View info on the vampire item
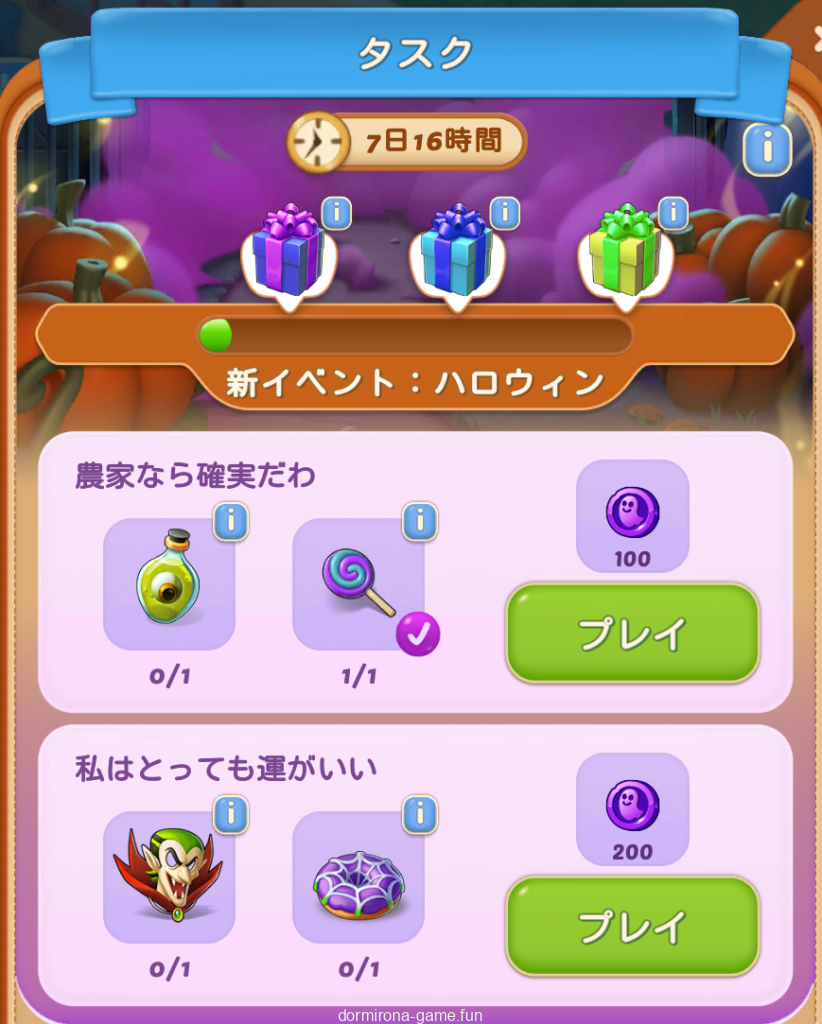The image size is (822, 1024). [x=231, y=814]
